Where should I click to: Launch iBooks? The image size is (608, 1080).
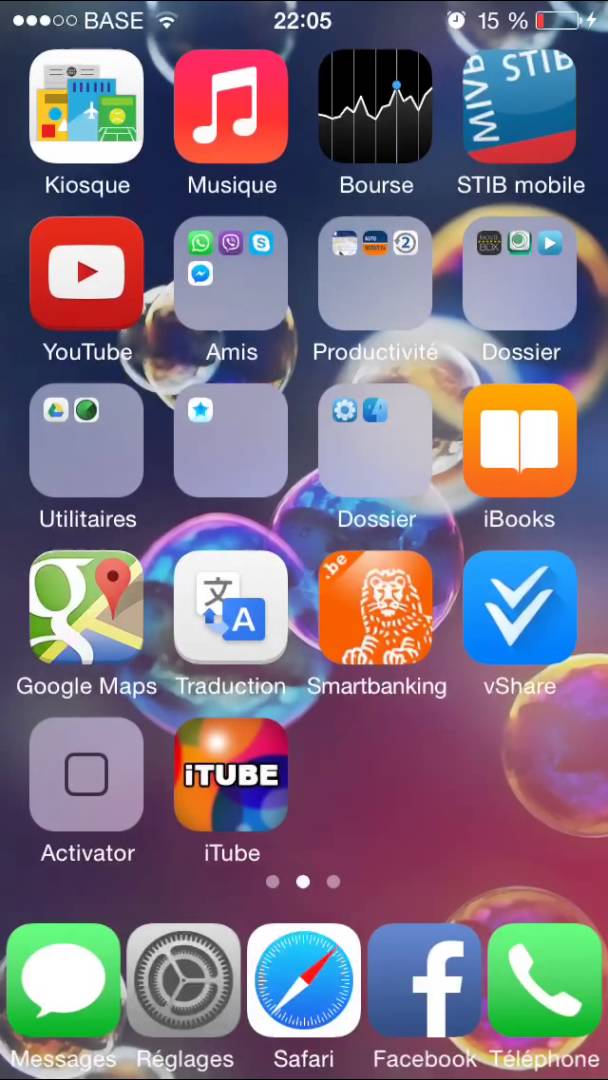[x=519, y=440]
